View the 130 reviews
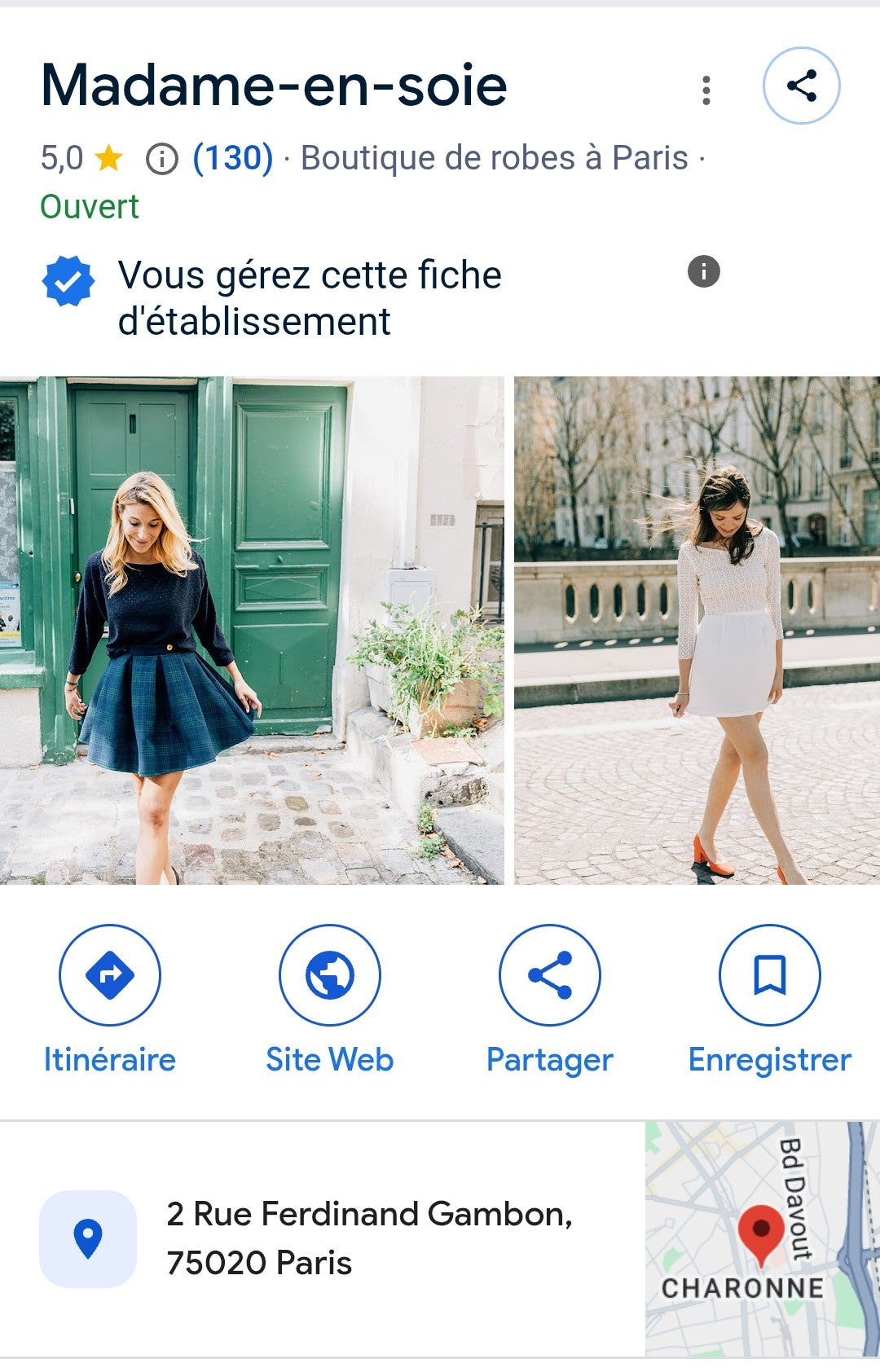Screen dimensions: 880x1372 click(232, 158)
